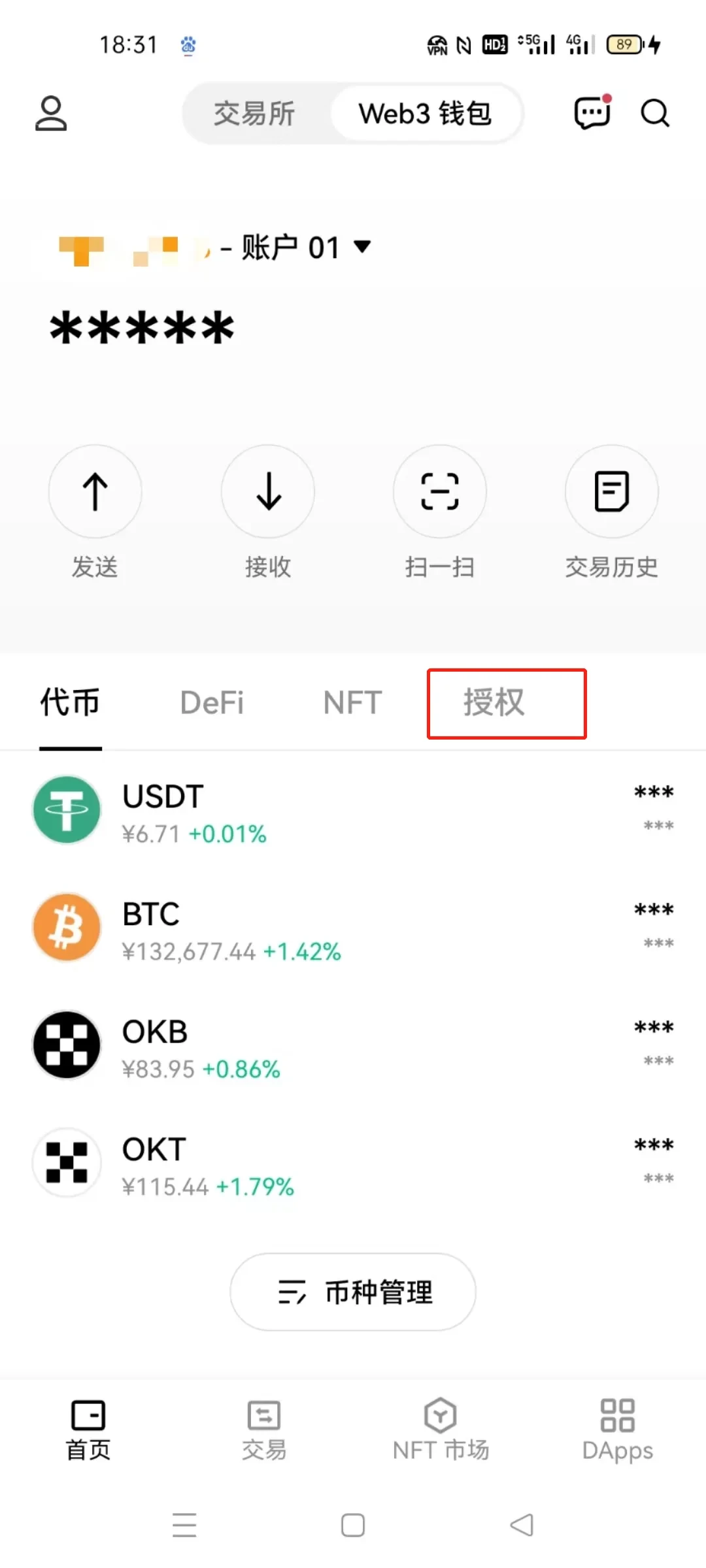Open the BTC token row

coord(353,928)
